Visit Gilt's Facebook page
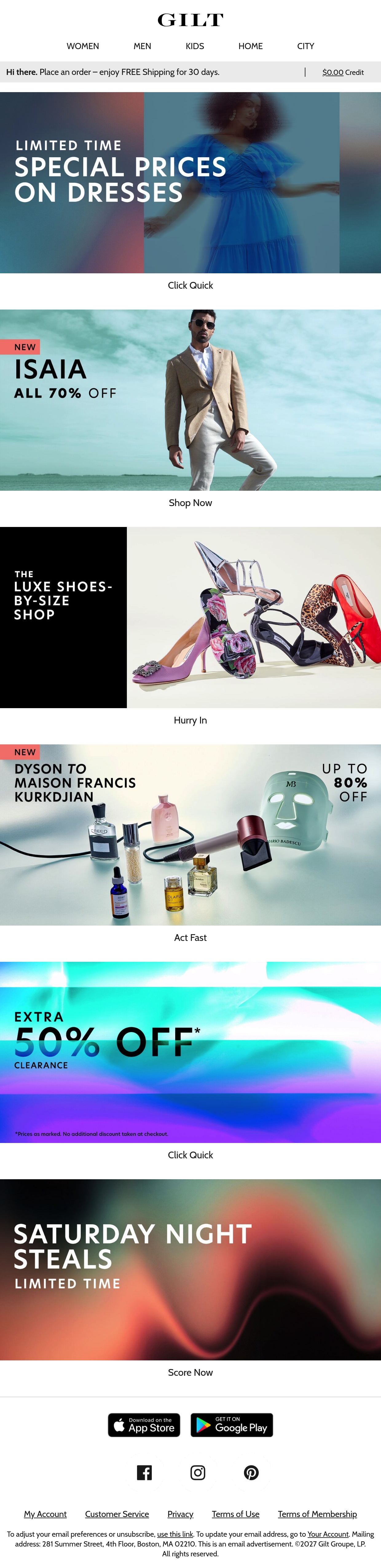 click(x=144, y=1472)
